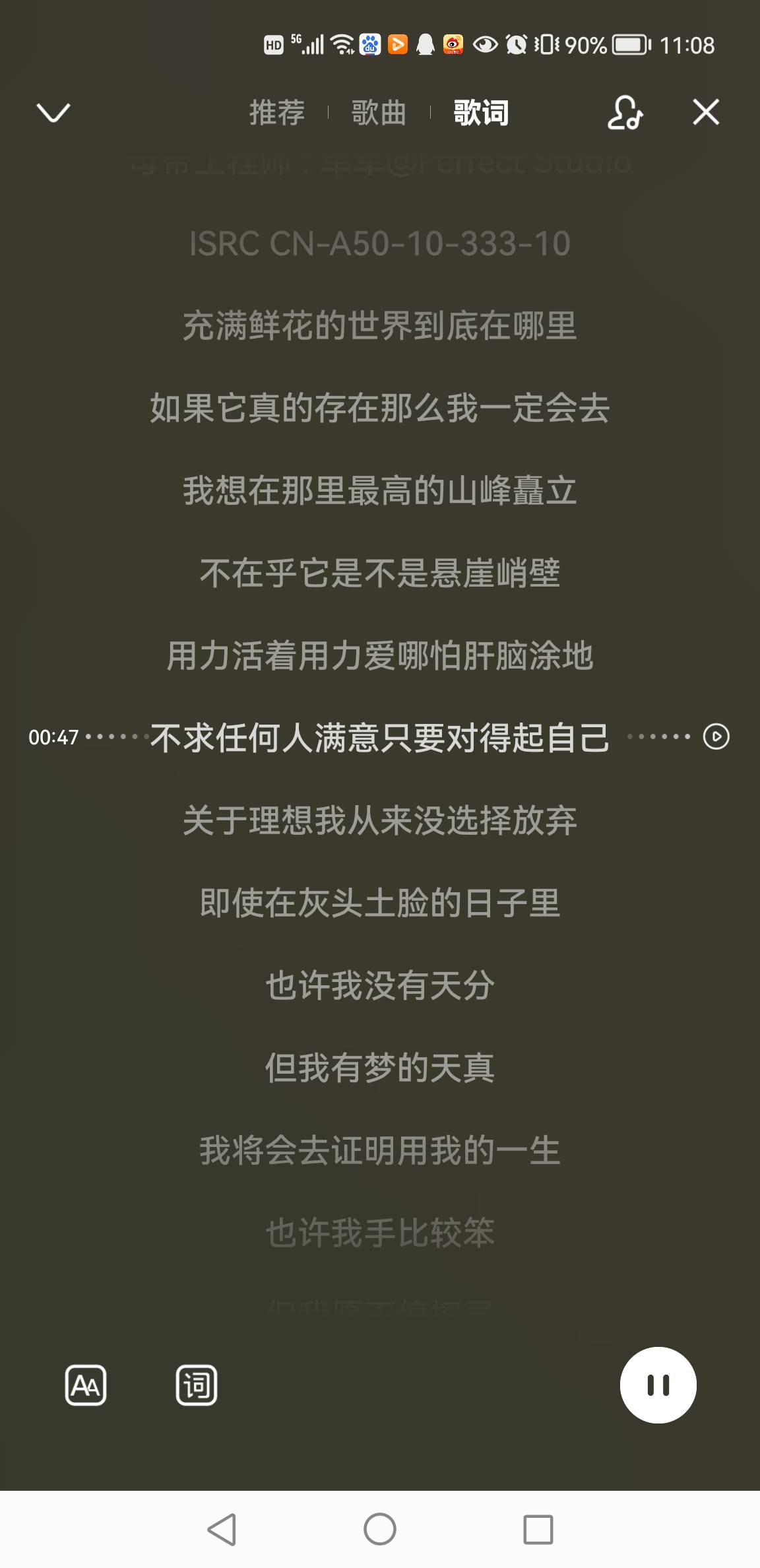Pause the currently playing song

pos(658,1385)
